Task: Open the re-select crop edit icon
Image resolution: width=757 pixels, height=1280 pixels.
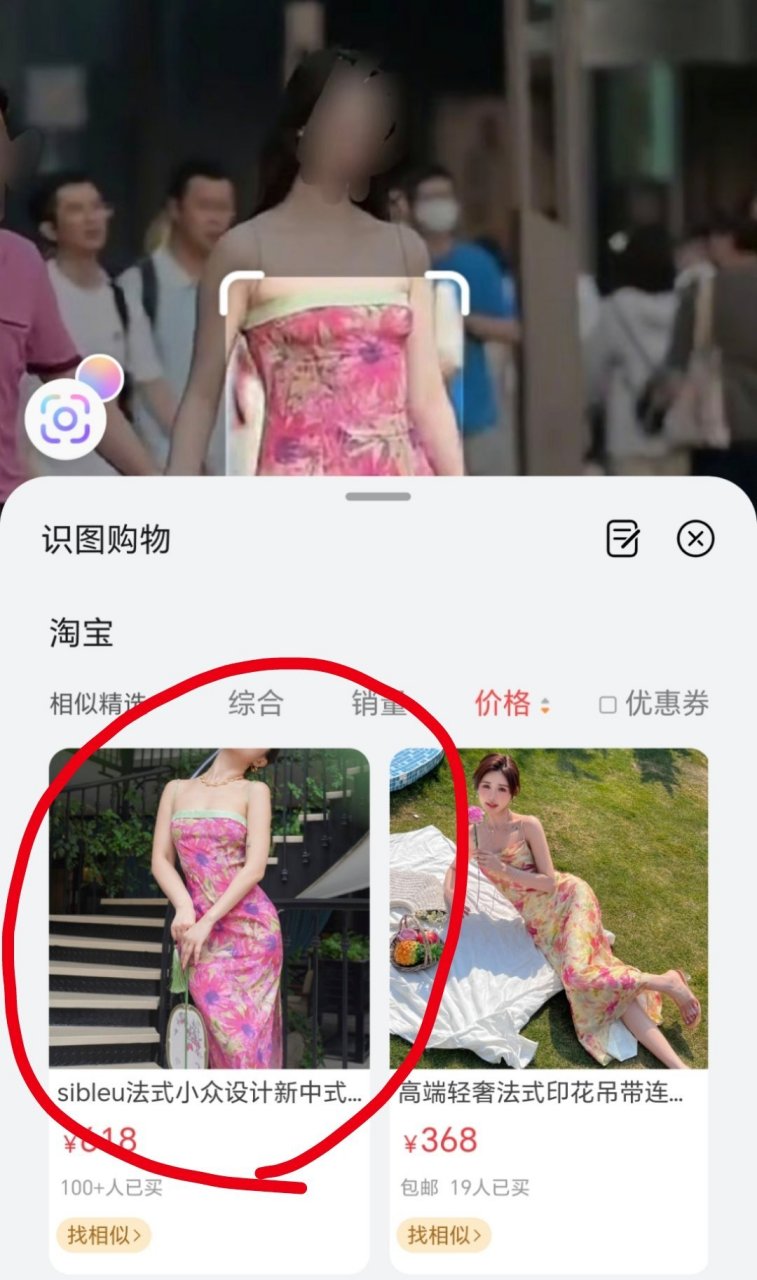Action: [x=621, y=538]
